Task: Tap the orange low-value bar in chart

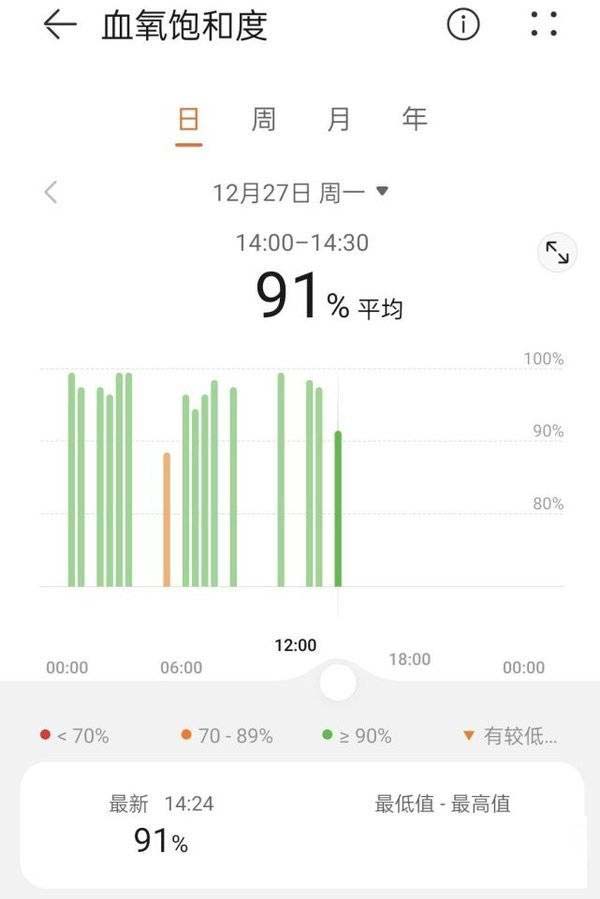Action: pyautogui.click(x=167, y=520)
